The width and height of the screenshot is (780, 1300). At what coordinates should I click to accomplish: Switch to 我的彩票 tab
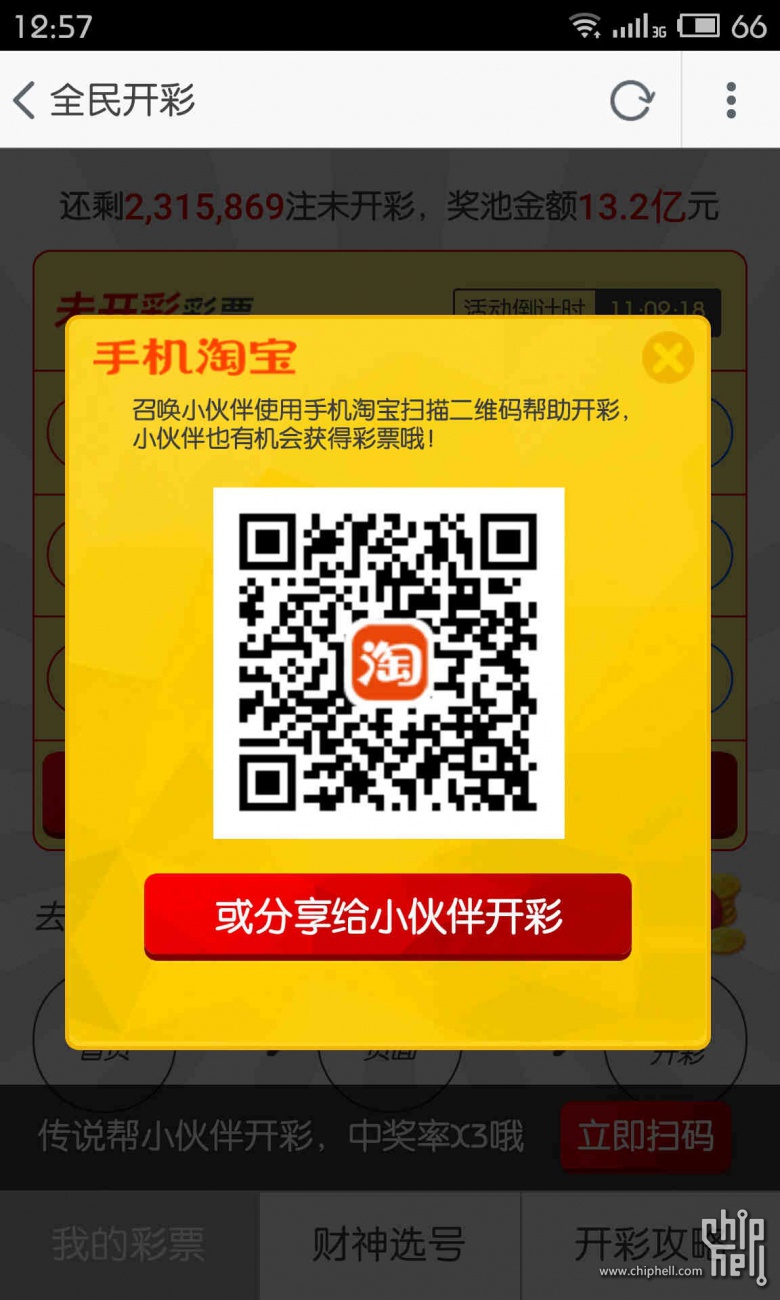click(x=129, y=1245)
